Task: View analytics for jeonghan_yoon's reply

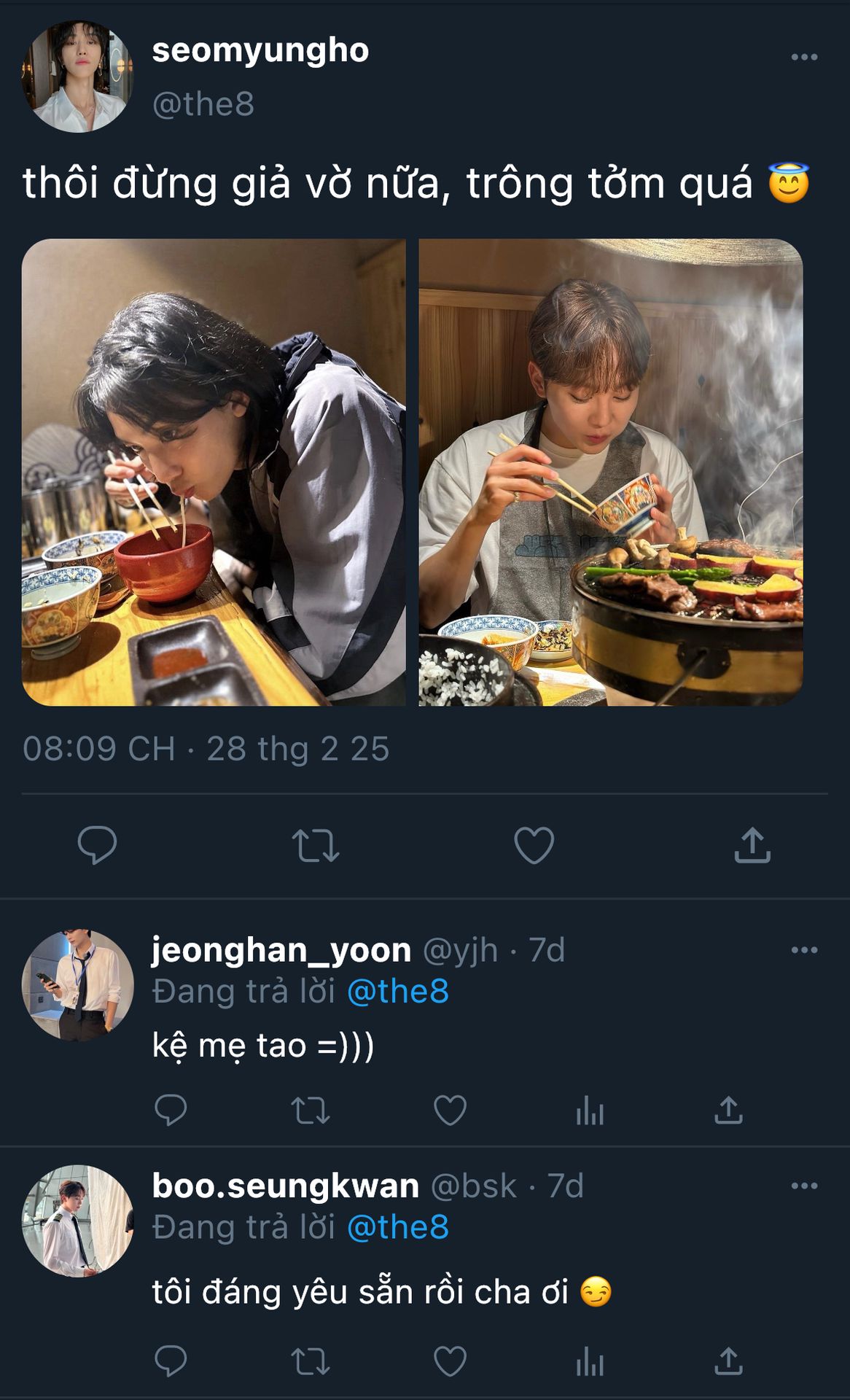Action: [590, 1111]
